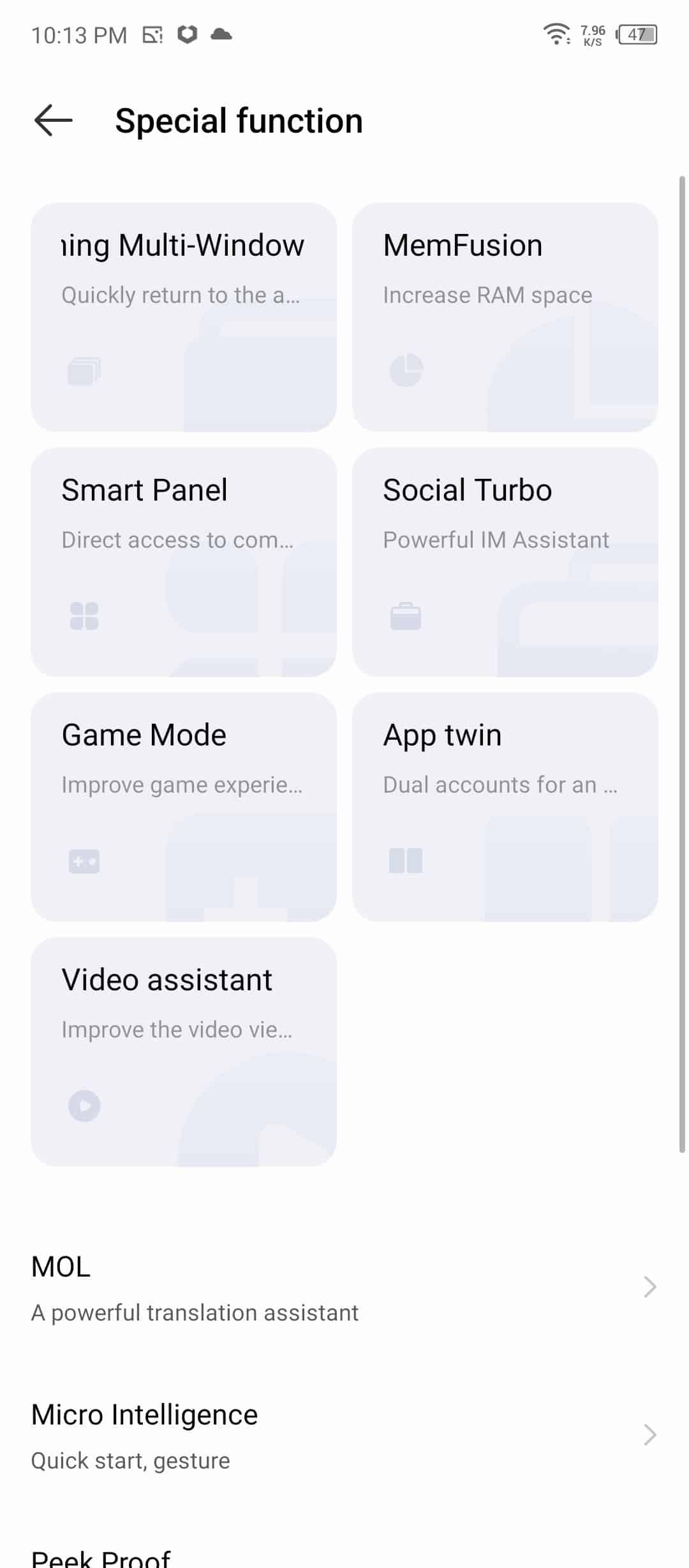Open the Smart Panel card
The image size is (689, 1568).
pyautogui.click(x=184, y=562)
